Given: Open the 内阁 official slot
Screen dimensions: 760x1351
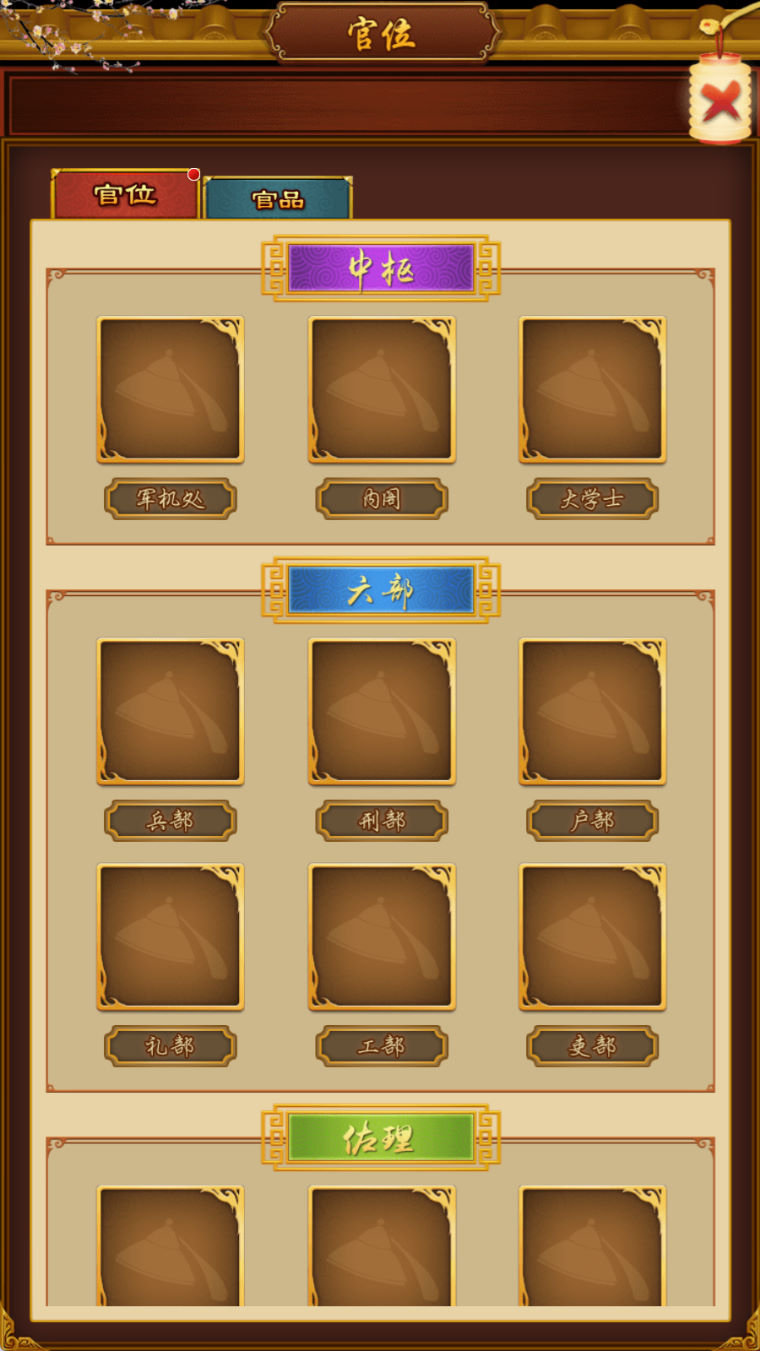Looking at the screenshot, I should coord(381,390).
